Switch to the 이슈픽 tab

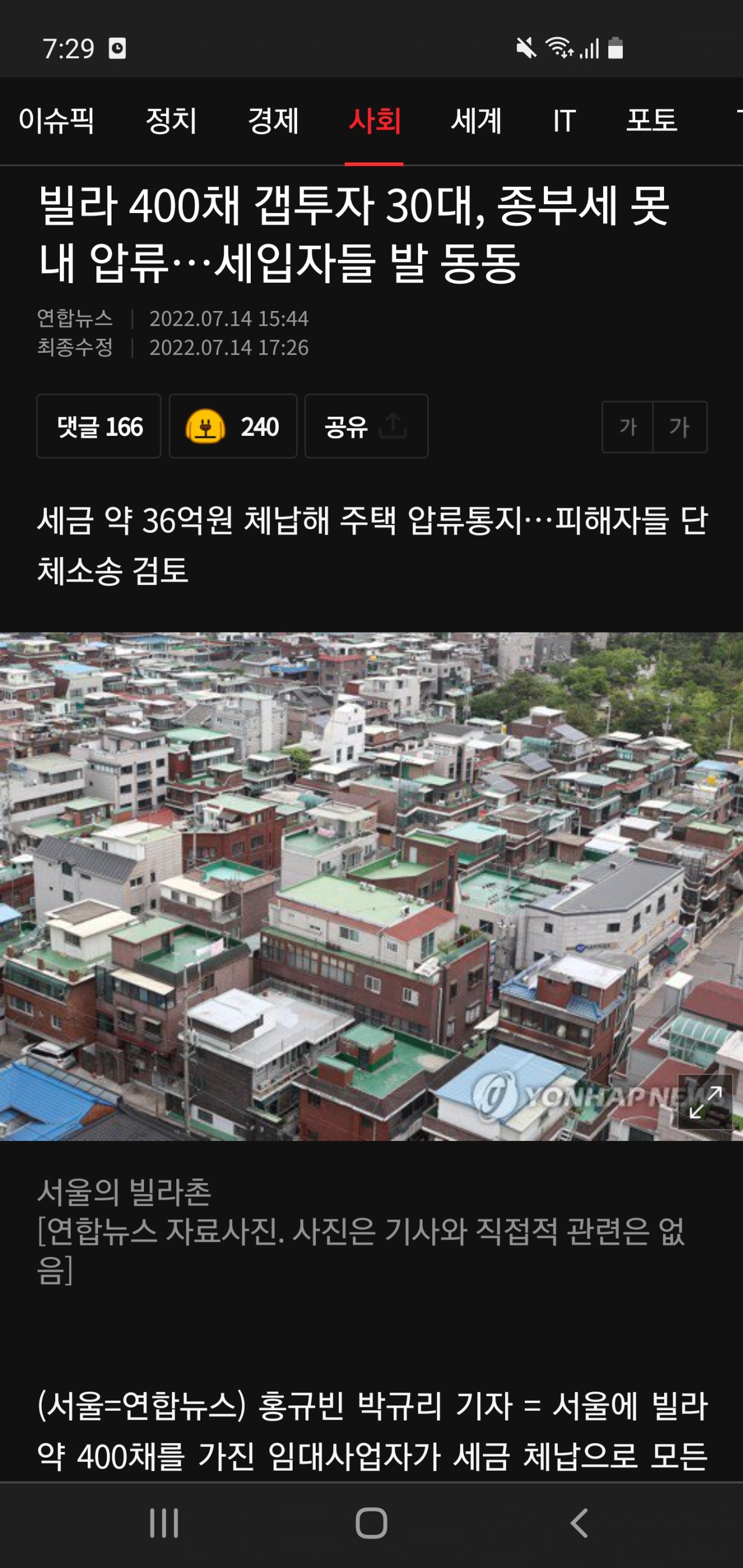56,120
